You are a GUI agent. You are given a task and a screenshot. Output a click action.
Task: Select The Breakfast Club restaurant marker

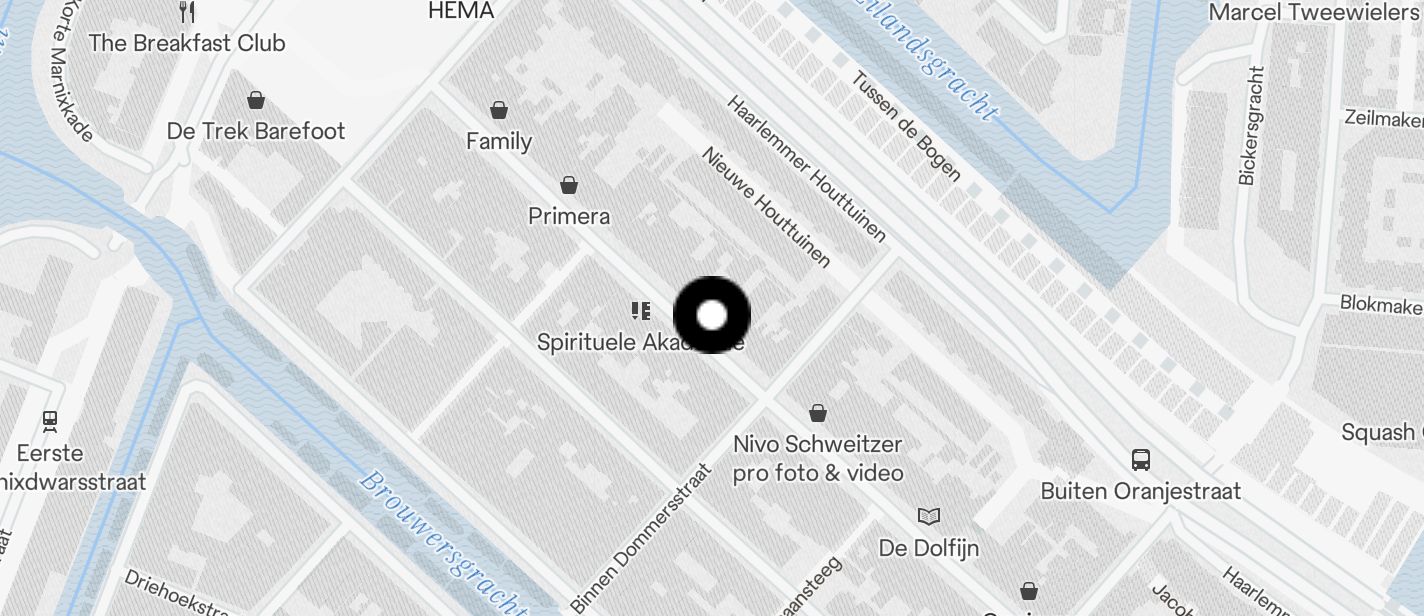pyautogui.click(x=186, y=12)
